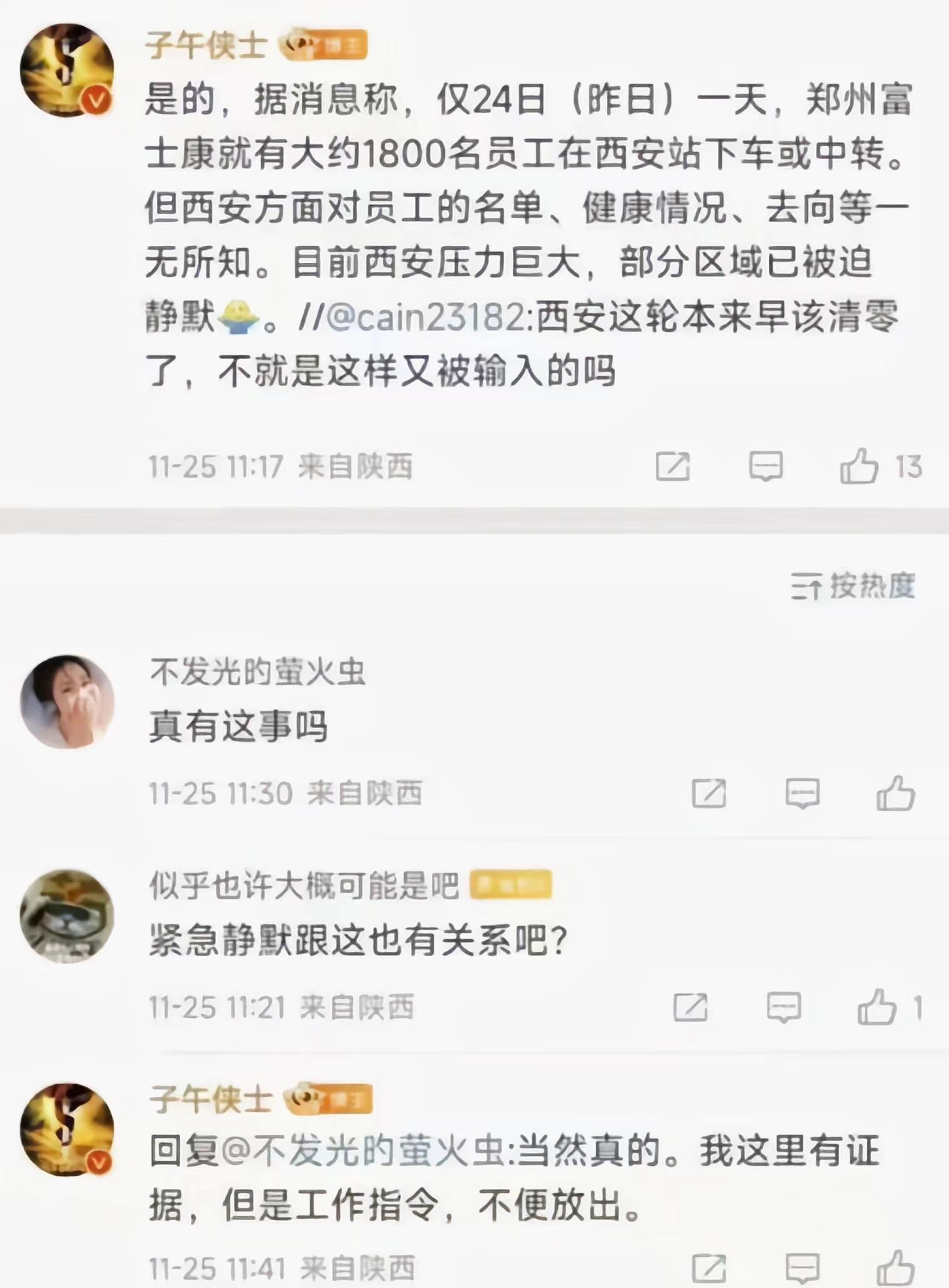Like 子午侠士's main post with 13 likes
The image size is (949, 1288).
859,466
